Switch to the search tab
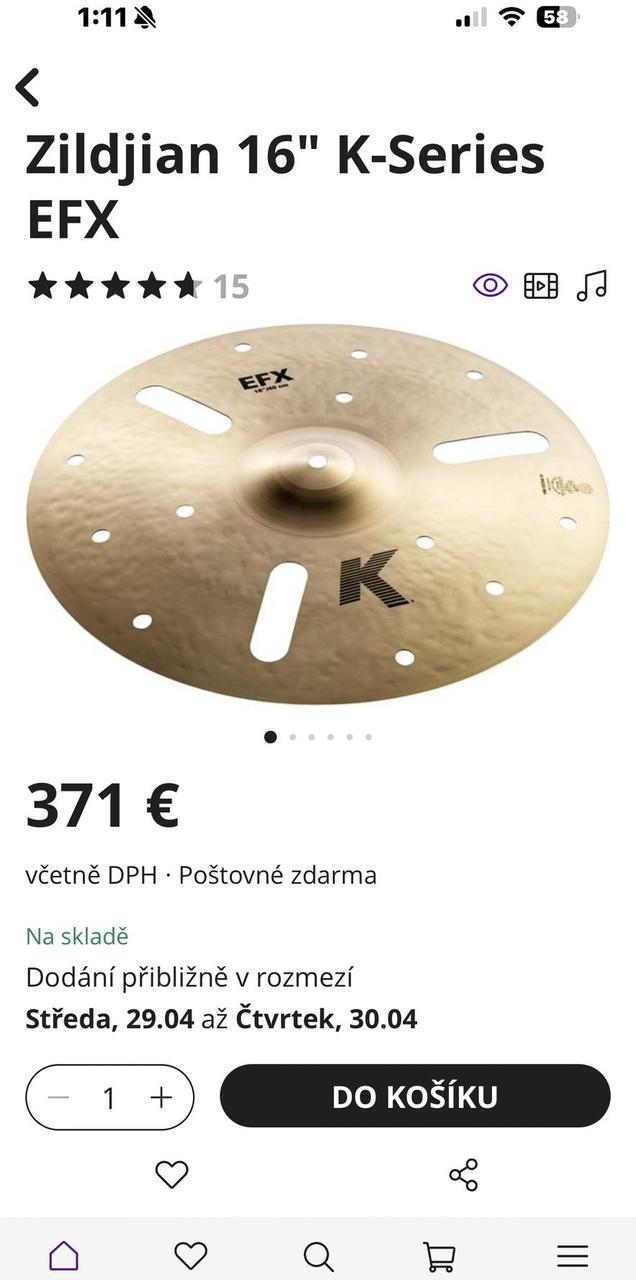The width and height of the screenshot is (636, 1280). pos(318,1255)
